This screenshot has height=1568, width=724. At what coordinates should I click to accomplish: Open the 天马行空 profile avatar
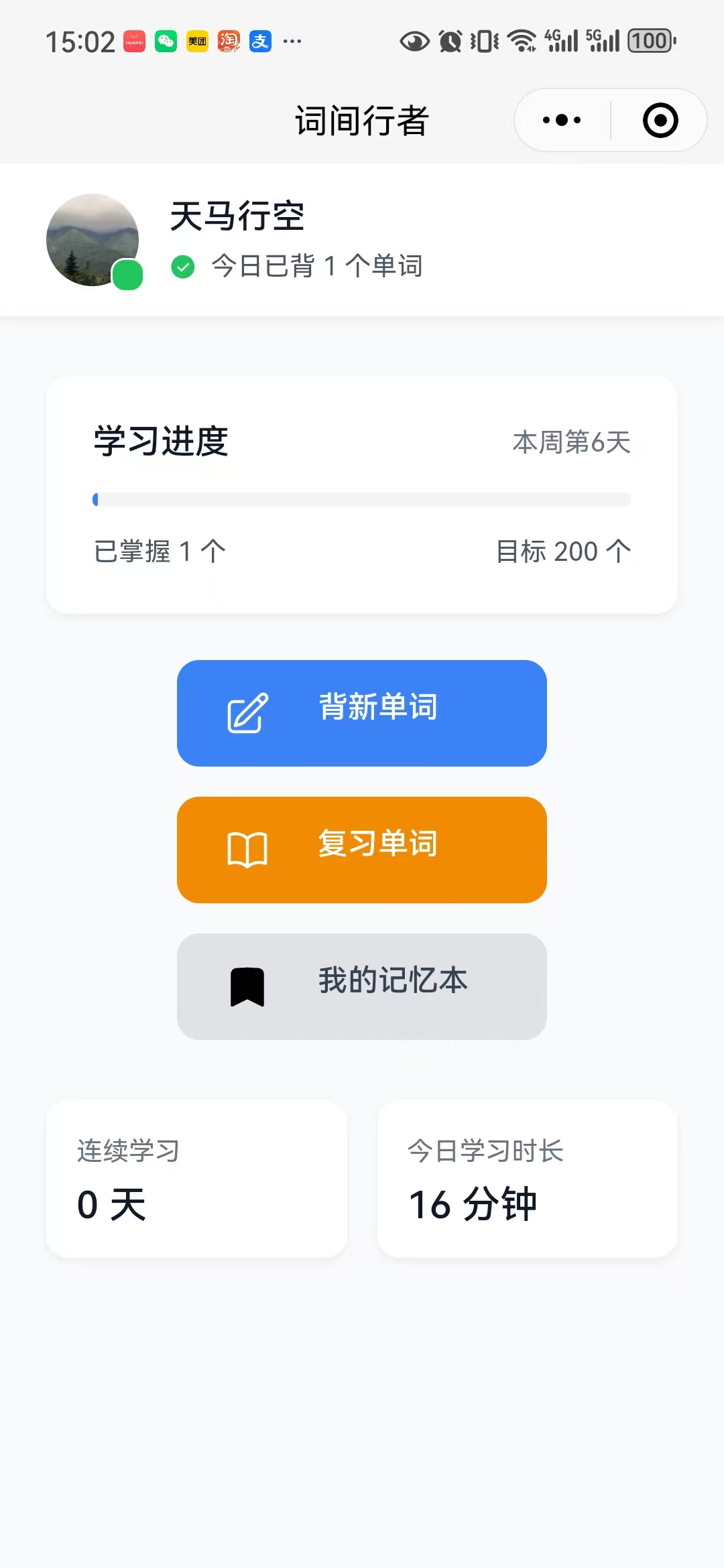(x=93, y=240)
